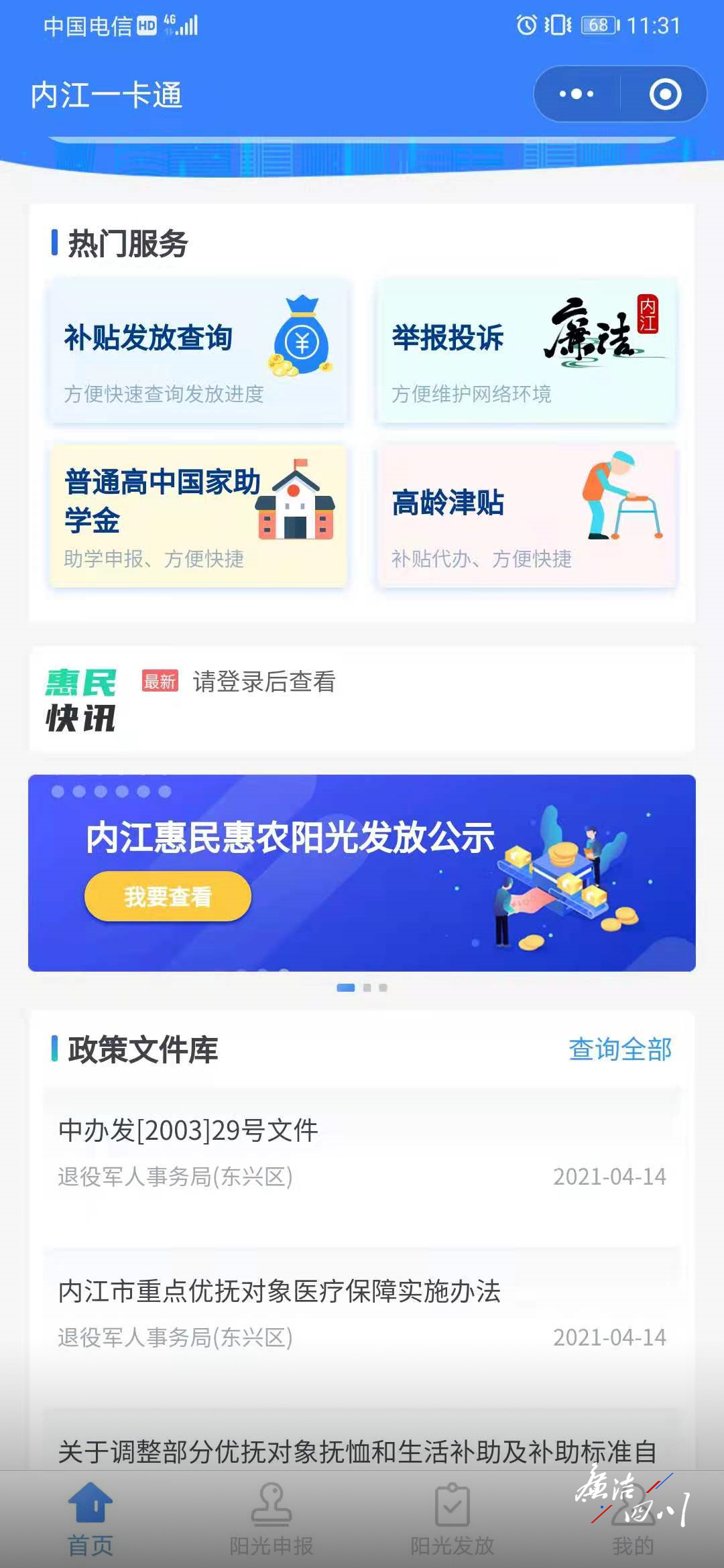Open the 关于调整部分优抚对象抚恤 document
The image size is (724, 1568).
click(x=357, y=1451)
